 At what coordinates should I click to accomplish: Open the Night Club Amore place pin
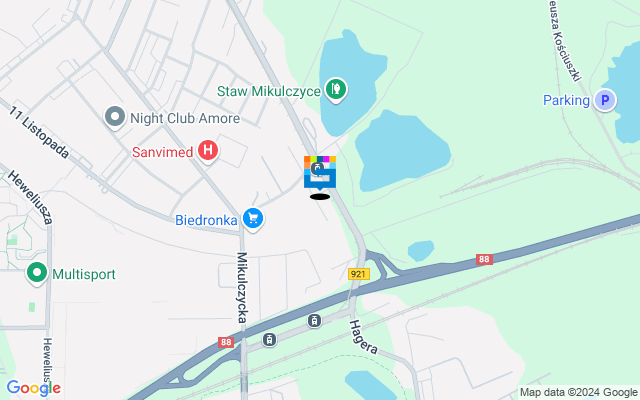(114, 118)
